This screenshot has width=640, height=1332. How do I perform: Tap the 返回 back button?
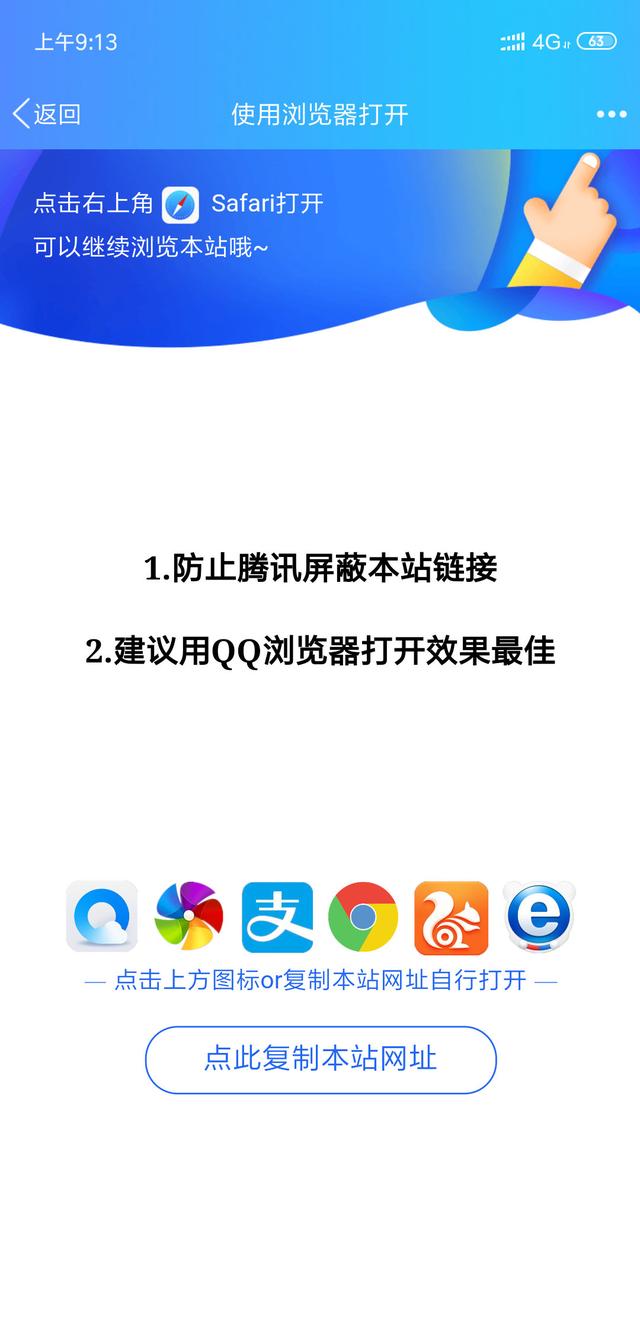tap(46, 114)
